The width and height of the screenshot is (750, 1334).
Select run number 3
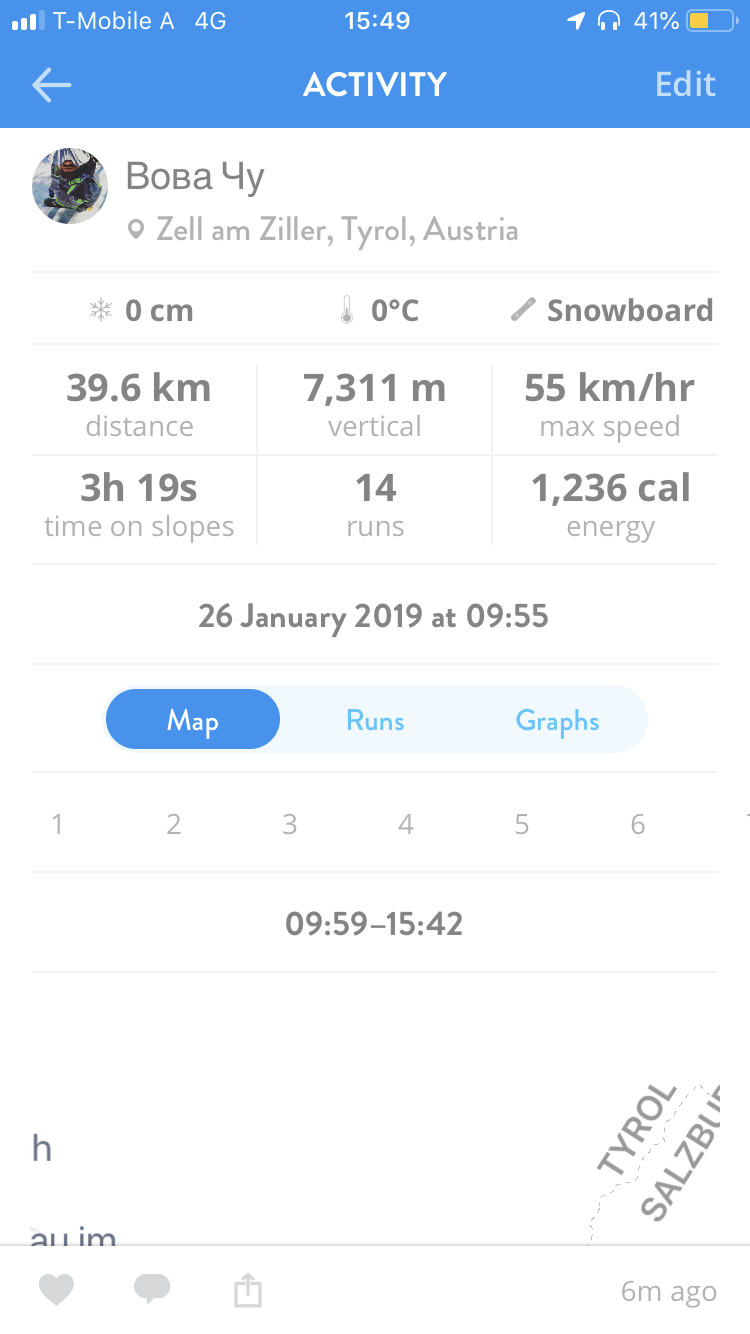[x=289, y=824]
